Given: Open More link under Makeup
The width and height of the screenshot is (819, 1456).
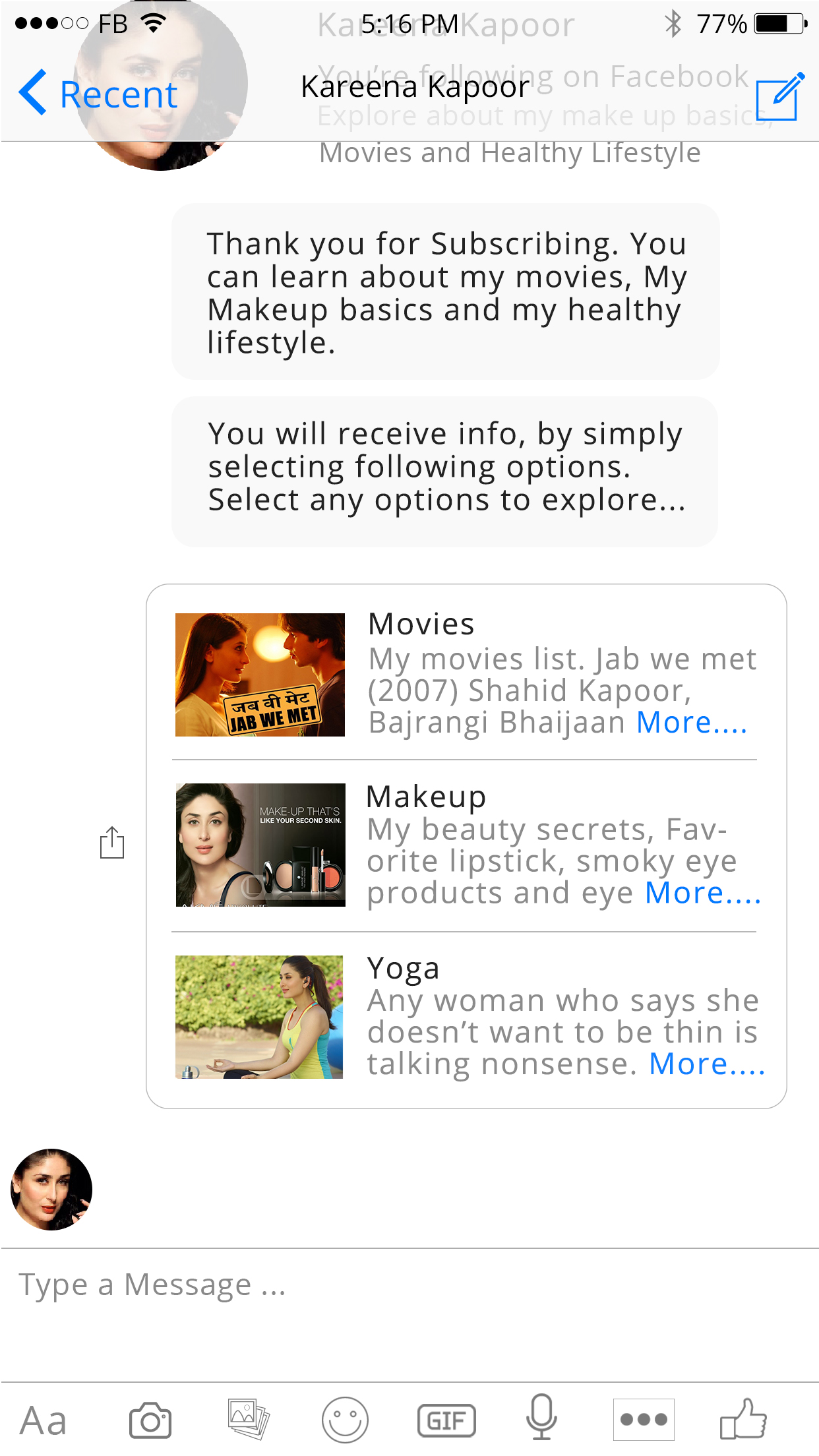Looking at the screenshot, I should [x=702, y=893].
